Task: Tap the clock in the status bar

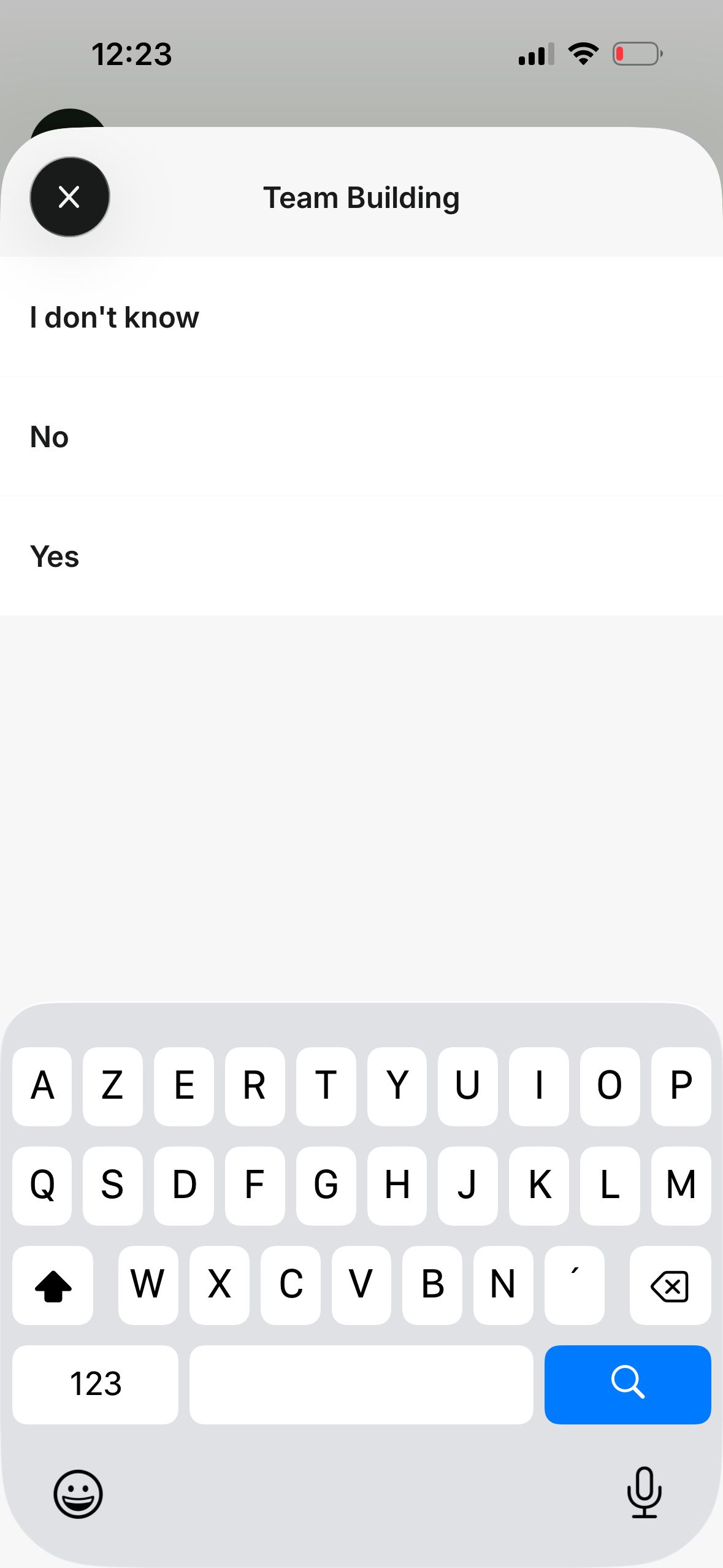Action: click(132, 54)
